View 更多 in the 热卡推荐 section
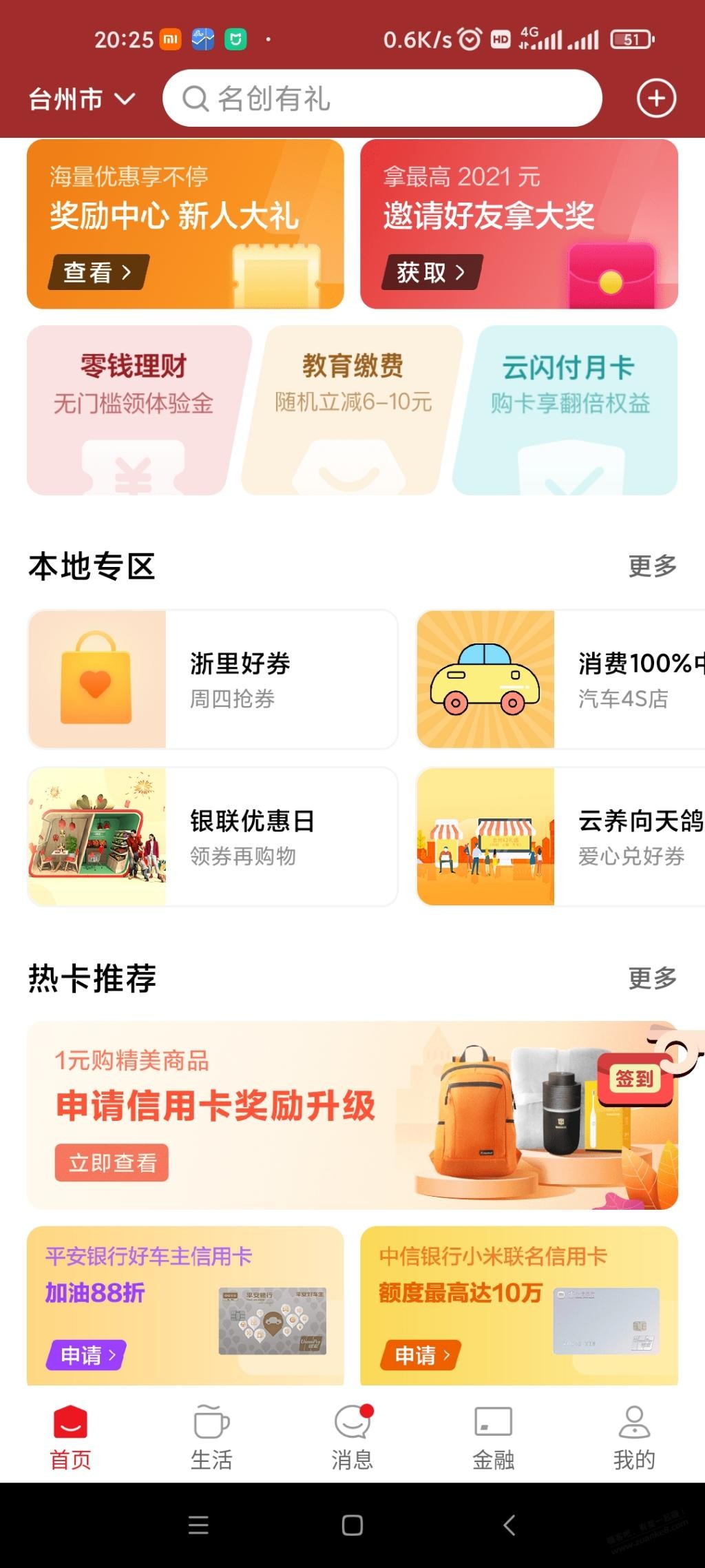Image resolution: width=705 pixels, height=1568 pixels. tap(652, 978)
